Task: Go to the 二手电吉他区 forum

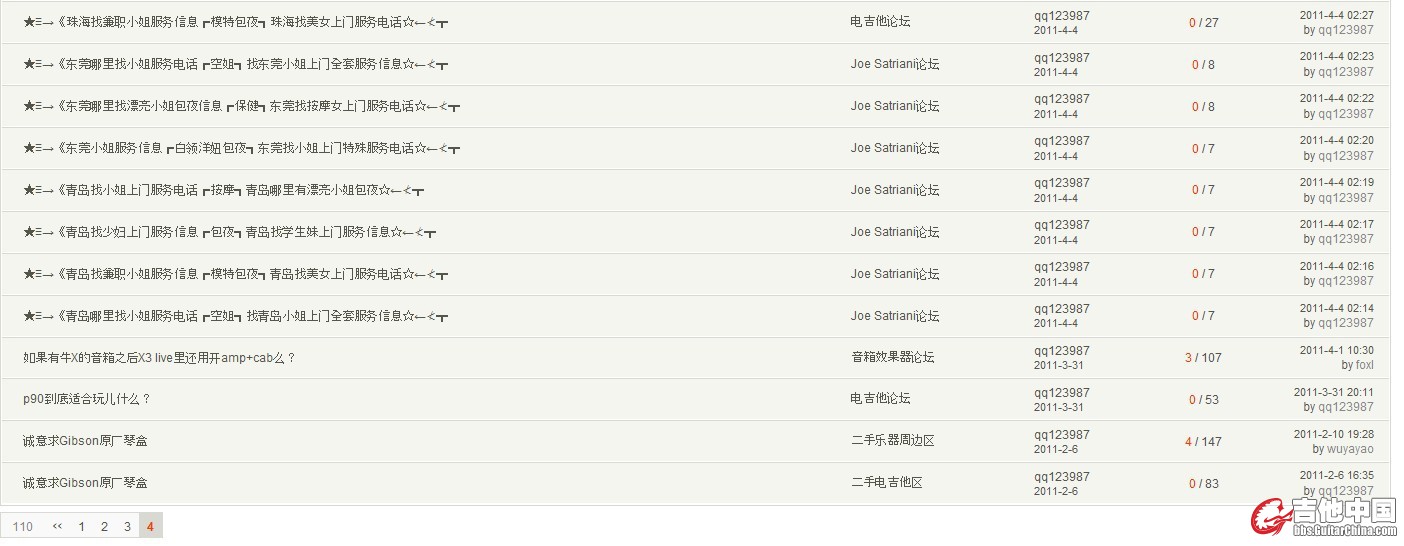Action: click(x=886, y=483)
